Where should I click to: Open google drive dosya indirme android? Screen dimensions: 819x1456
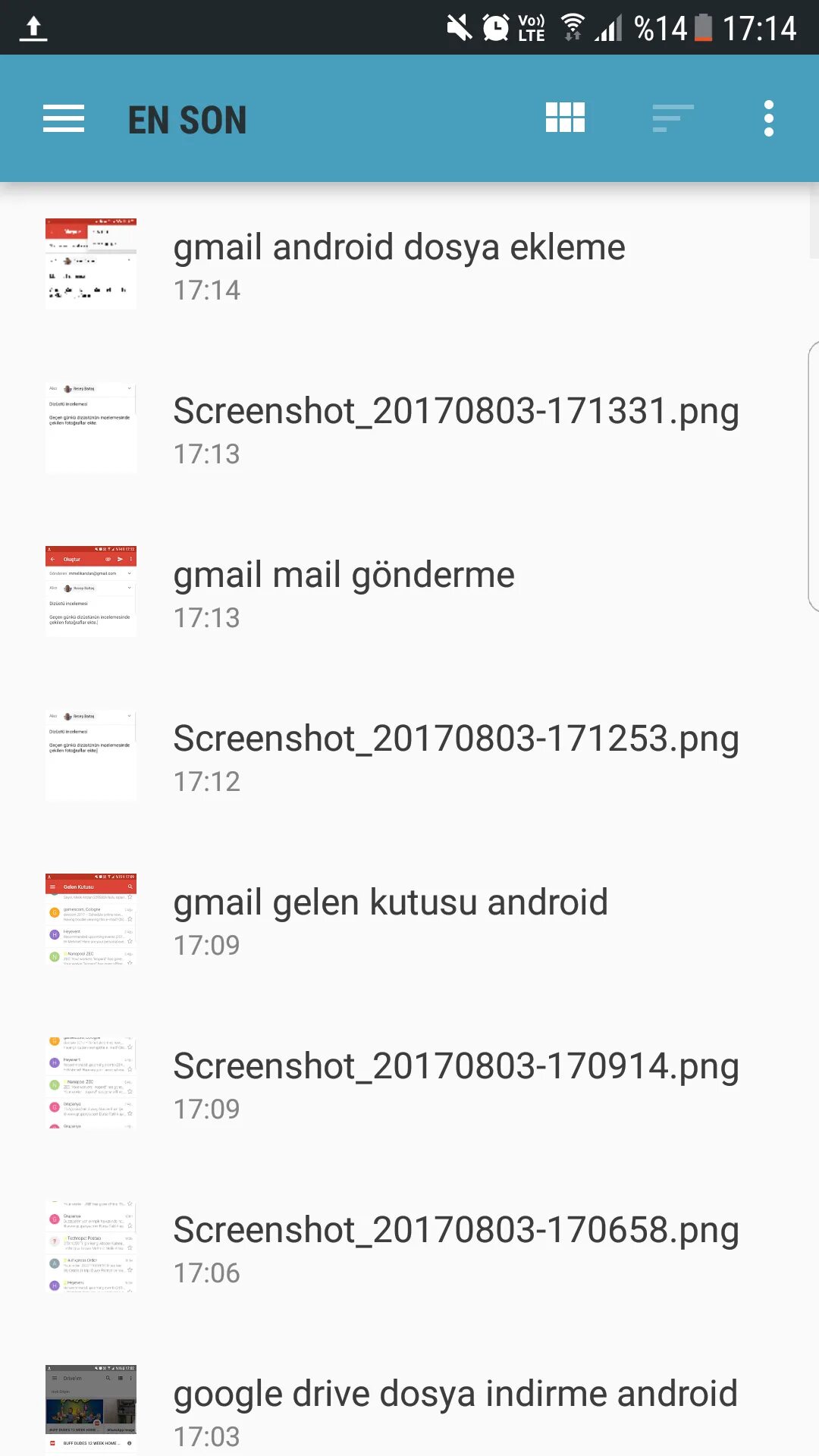tap(455, 1409)
